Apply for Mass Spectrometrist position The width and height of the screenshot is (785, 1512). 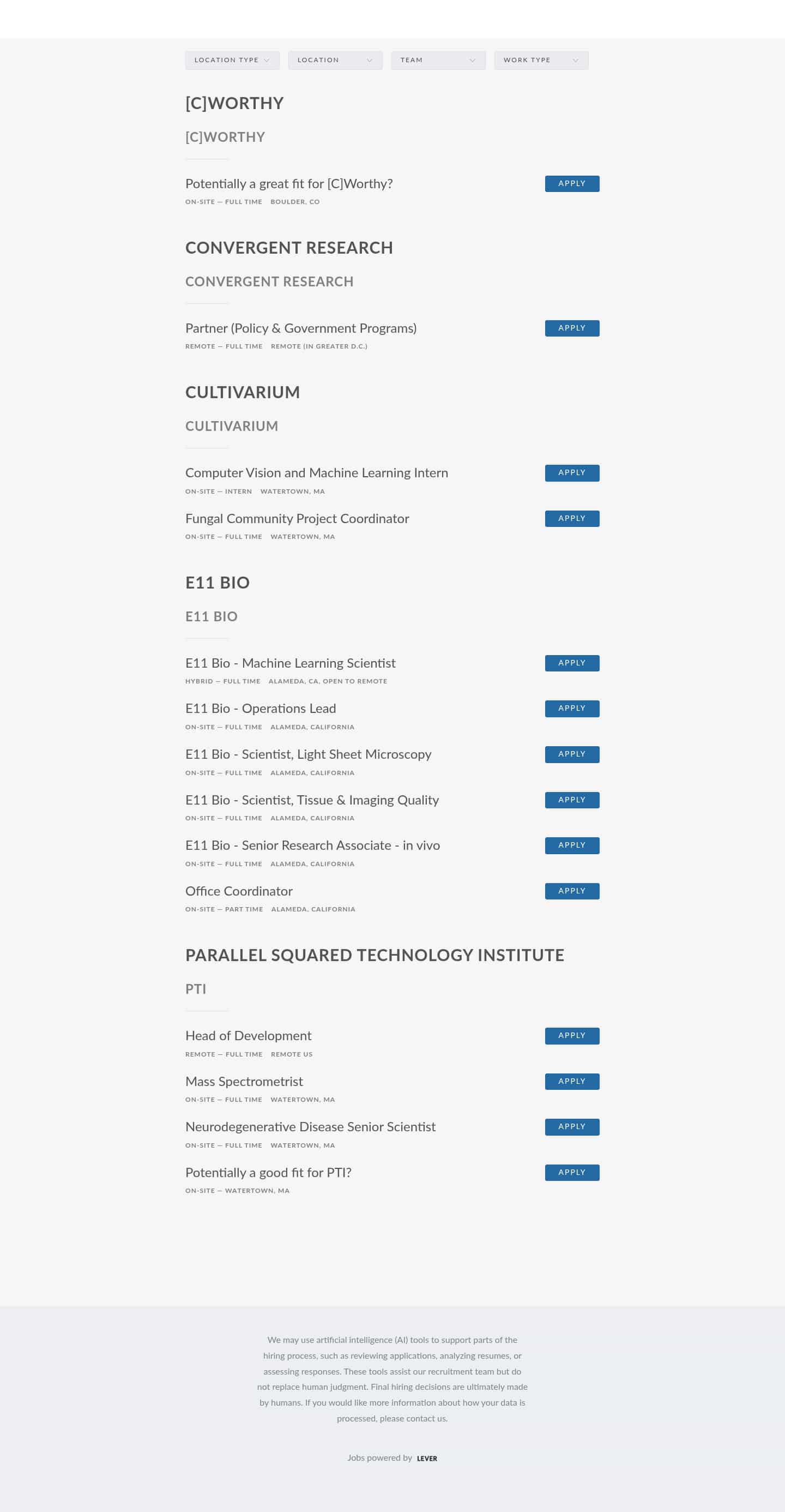pyautogui.click(x=572, y=1081)
